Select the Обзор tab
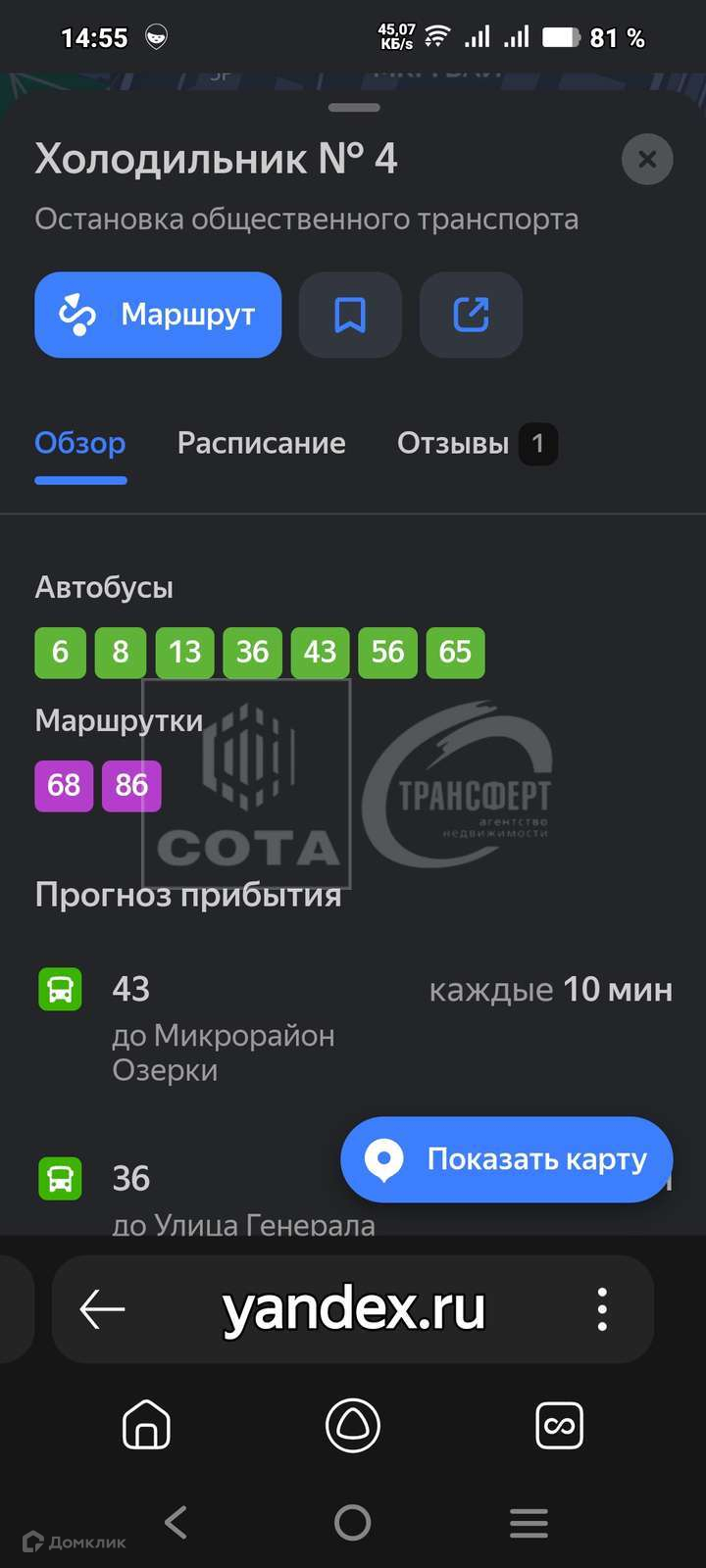 (x=80, y=443)
